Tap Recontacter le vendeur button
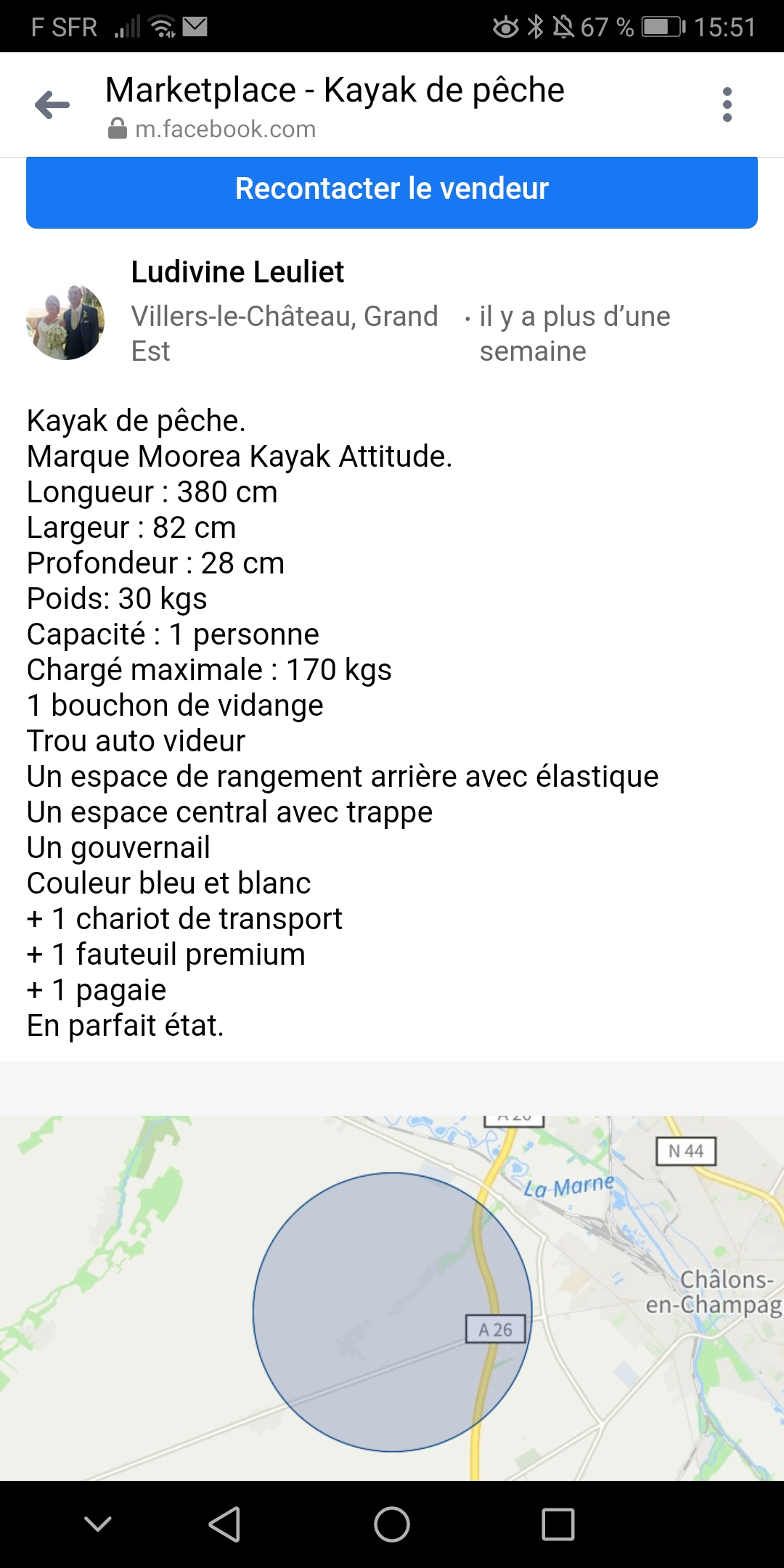 click(392, 189)
